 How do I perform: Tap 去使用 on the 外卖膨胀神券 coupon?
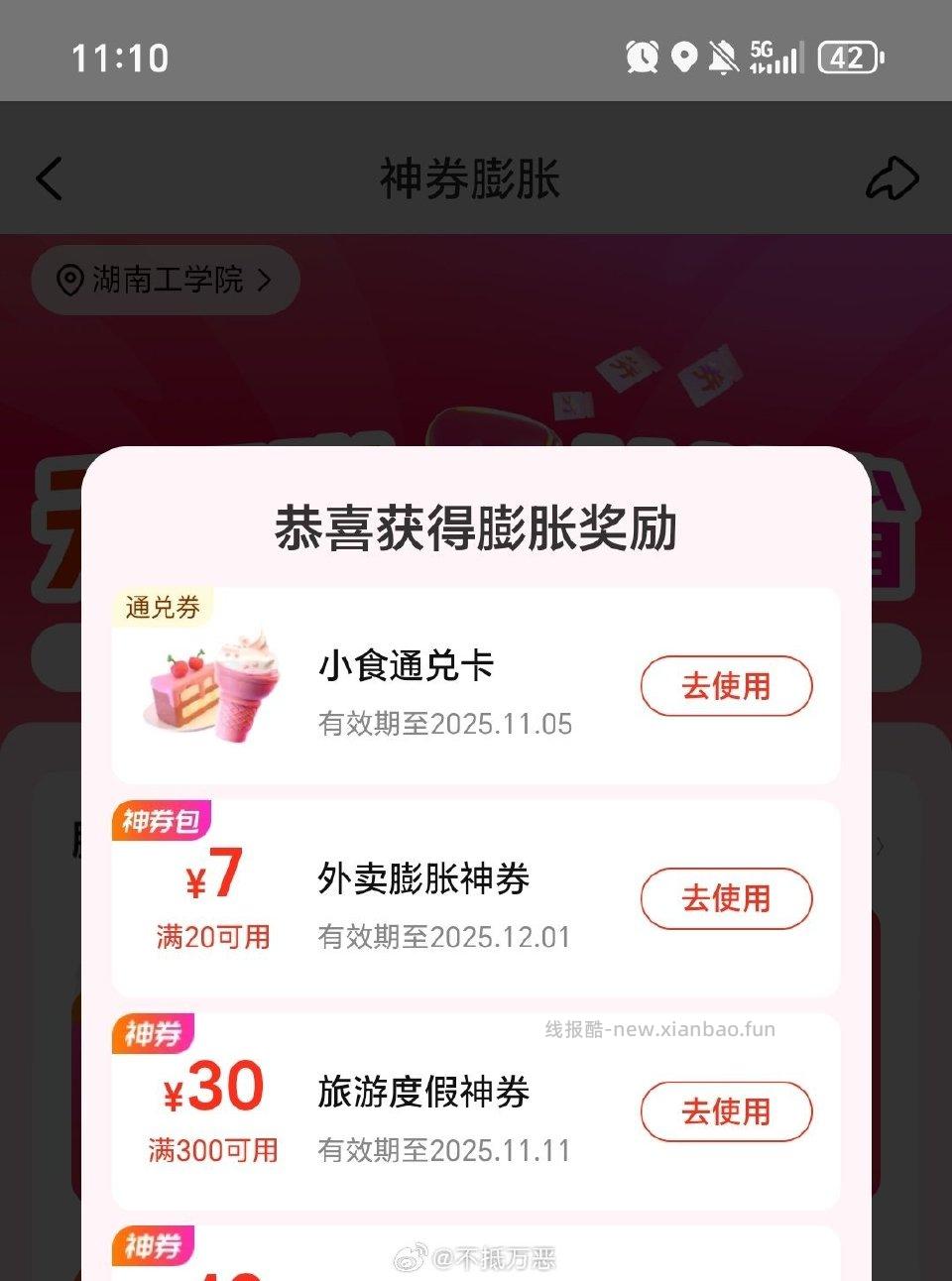[726, 898]
